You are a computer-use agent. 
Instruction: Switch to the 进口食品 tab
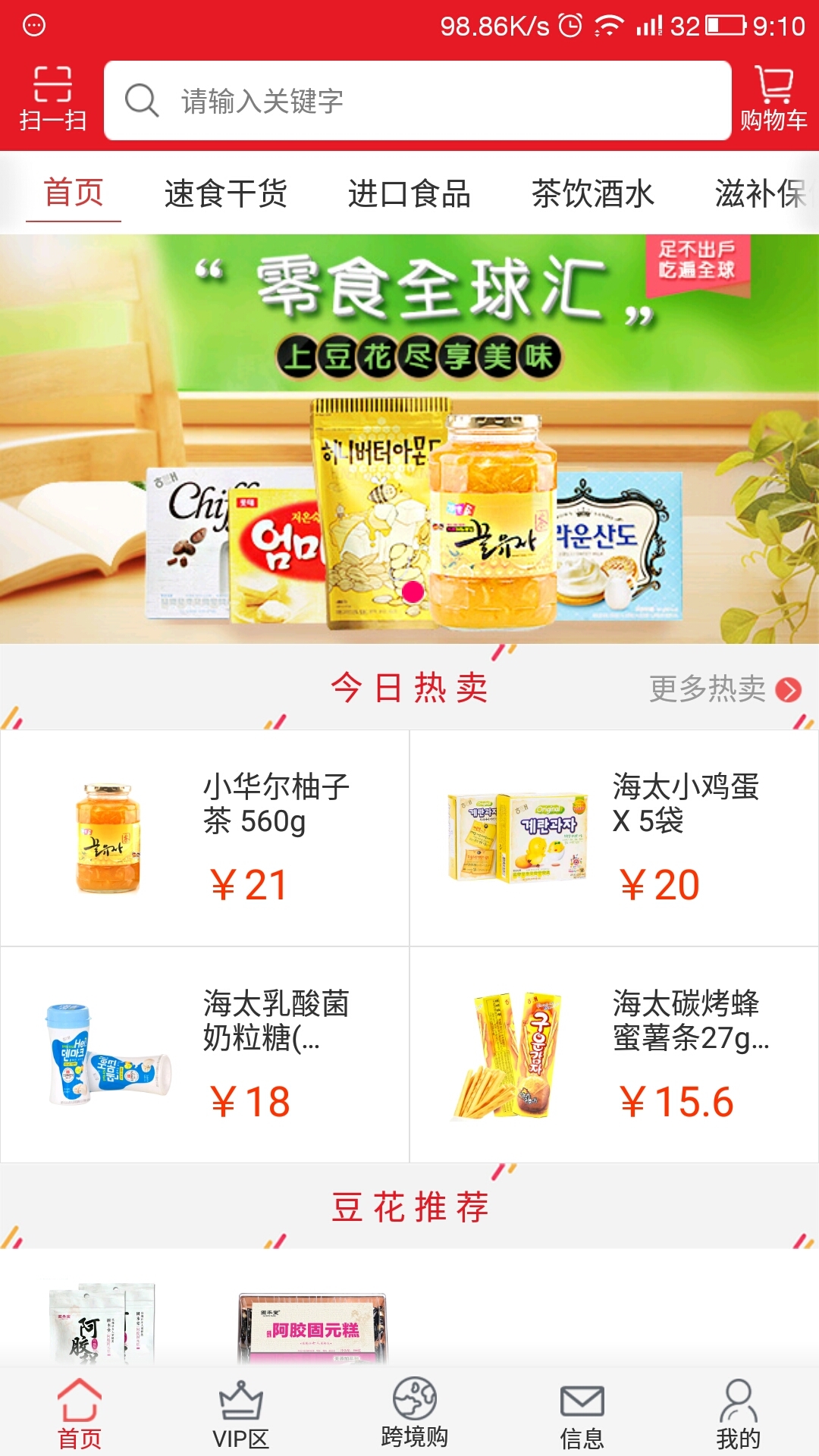pyautogui.click(x=409, y=193)
